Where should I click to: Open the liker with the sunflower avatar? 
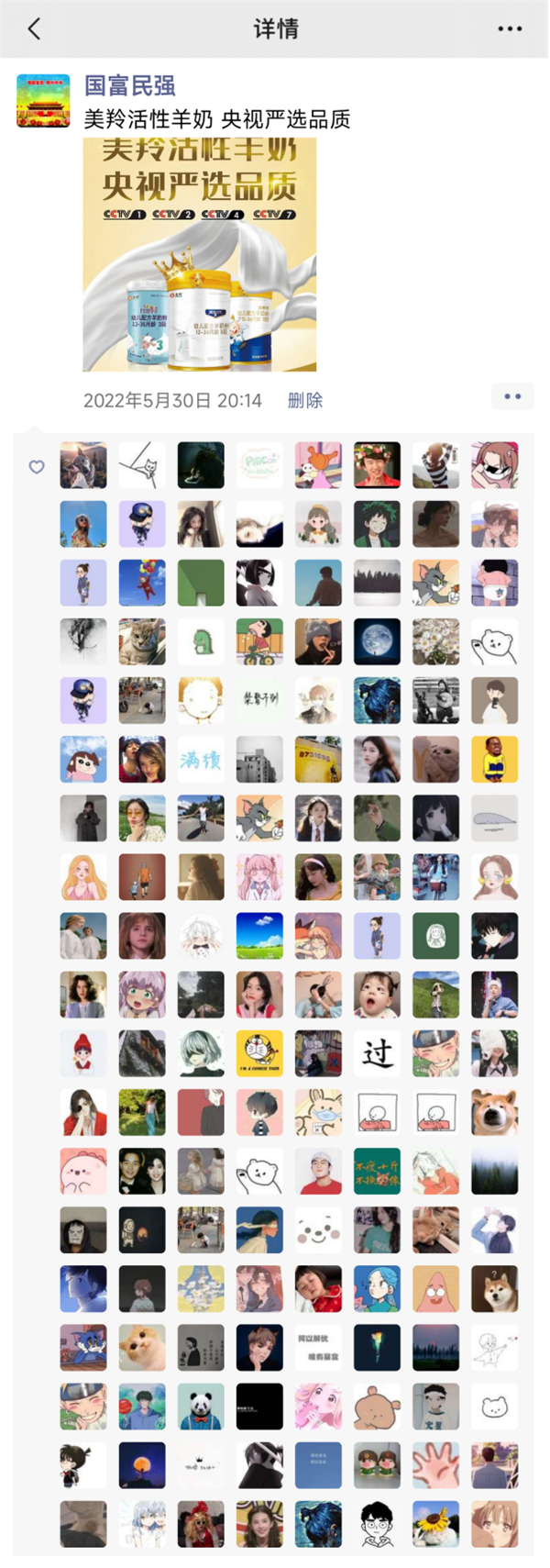coord(435,1523)
